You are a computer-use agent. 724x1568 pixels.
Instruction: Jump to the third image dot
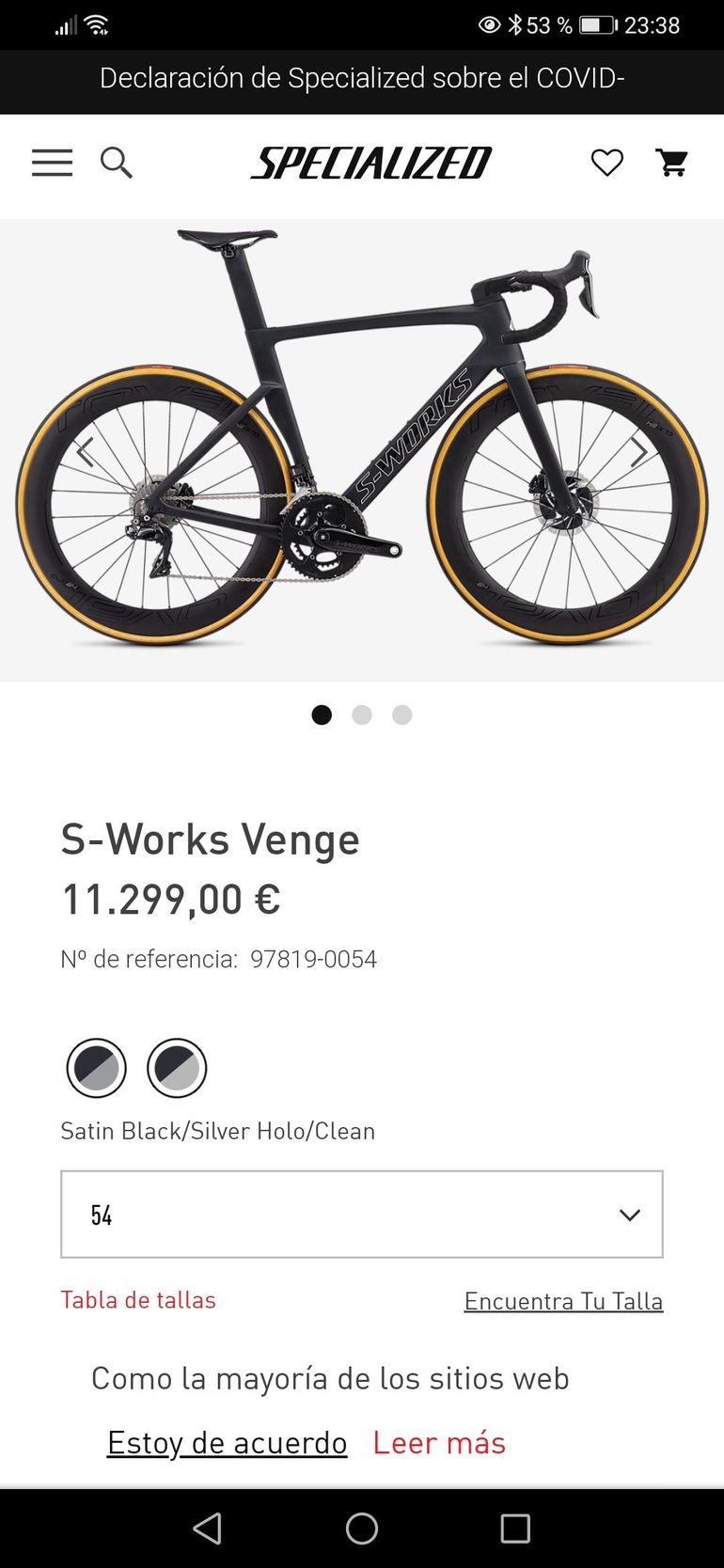pyautogui.click(x=402, y=715)
